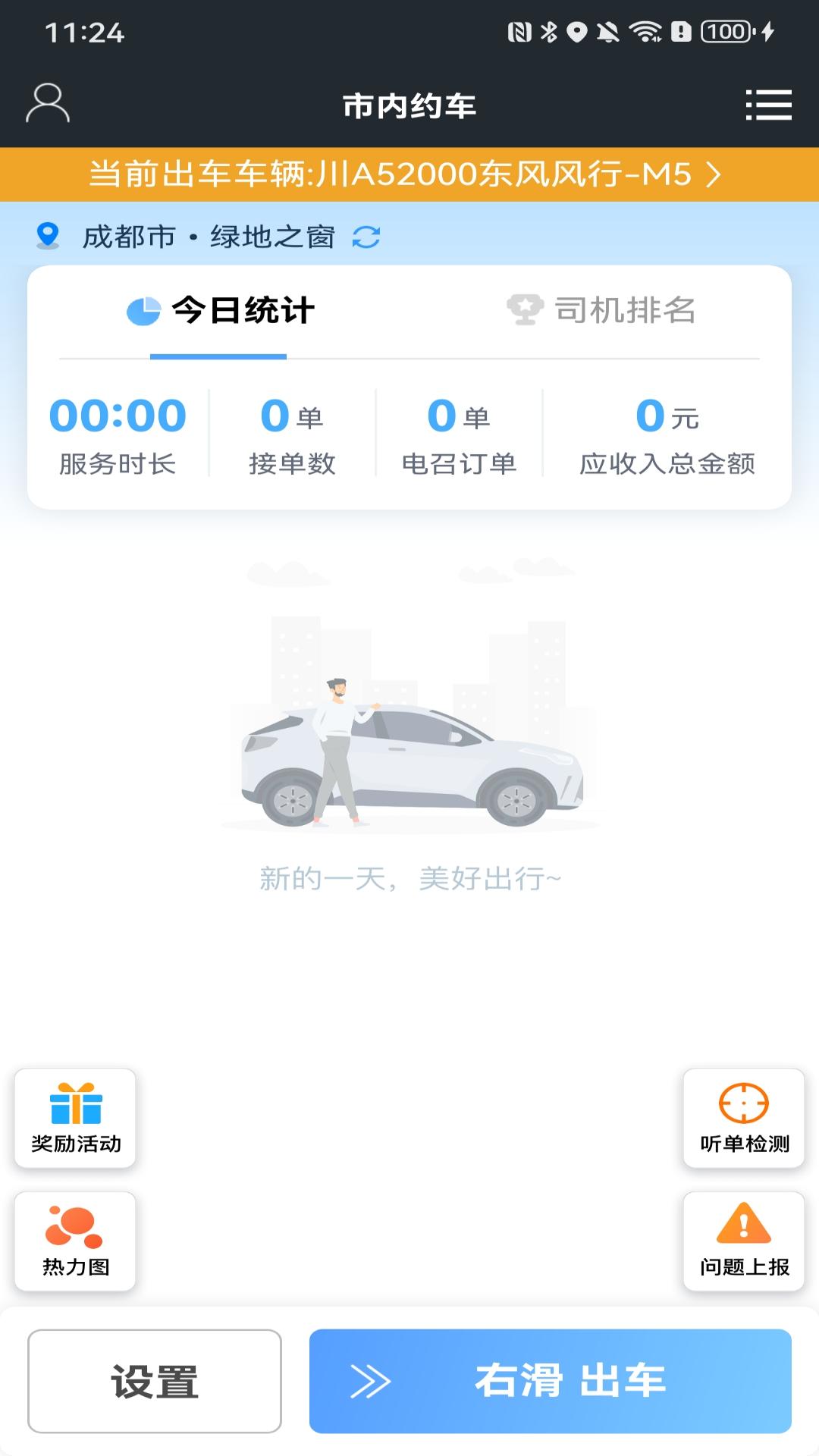
Task: Switch to the 司机排名 tab
Action: [601, 311]
